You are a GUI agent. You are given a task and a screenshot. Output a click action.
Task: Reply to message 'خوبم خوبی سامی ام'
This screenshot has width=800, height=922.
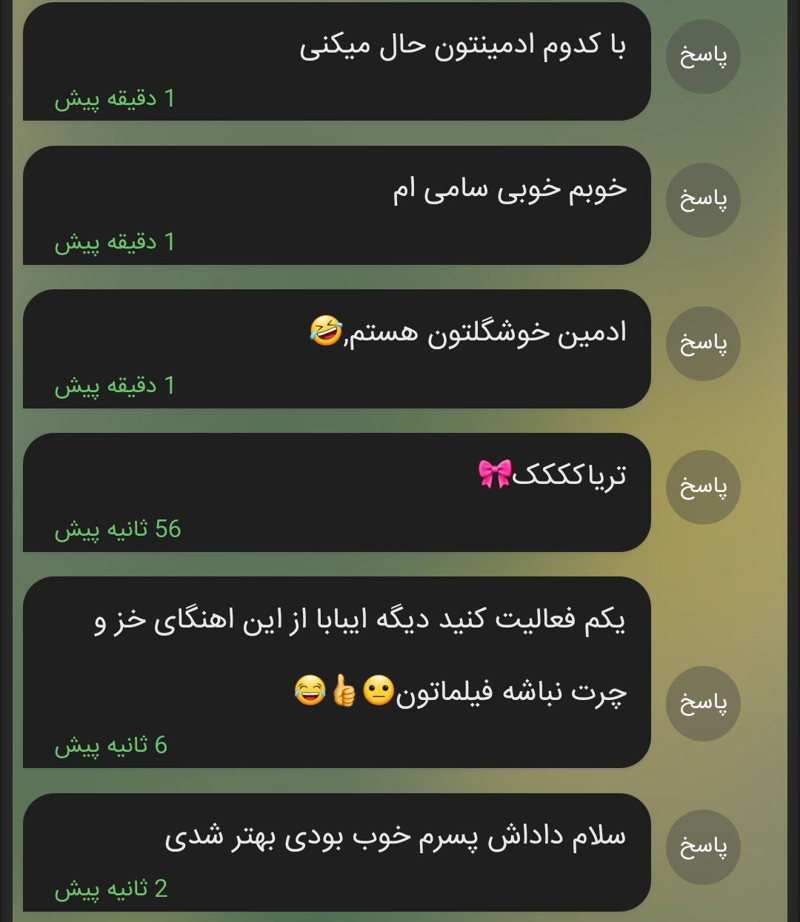point(703,199)
